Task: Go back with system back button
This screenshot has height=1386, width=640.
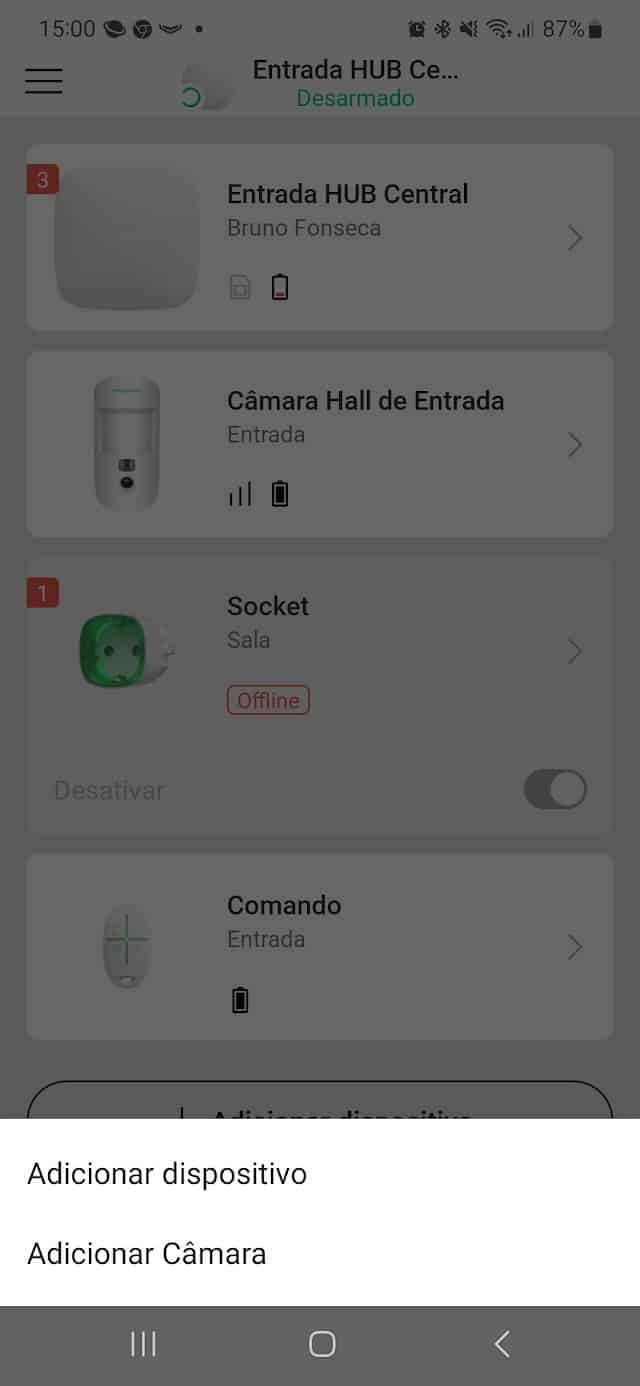Action: click(502, 1344)
